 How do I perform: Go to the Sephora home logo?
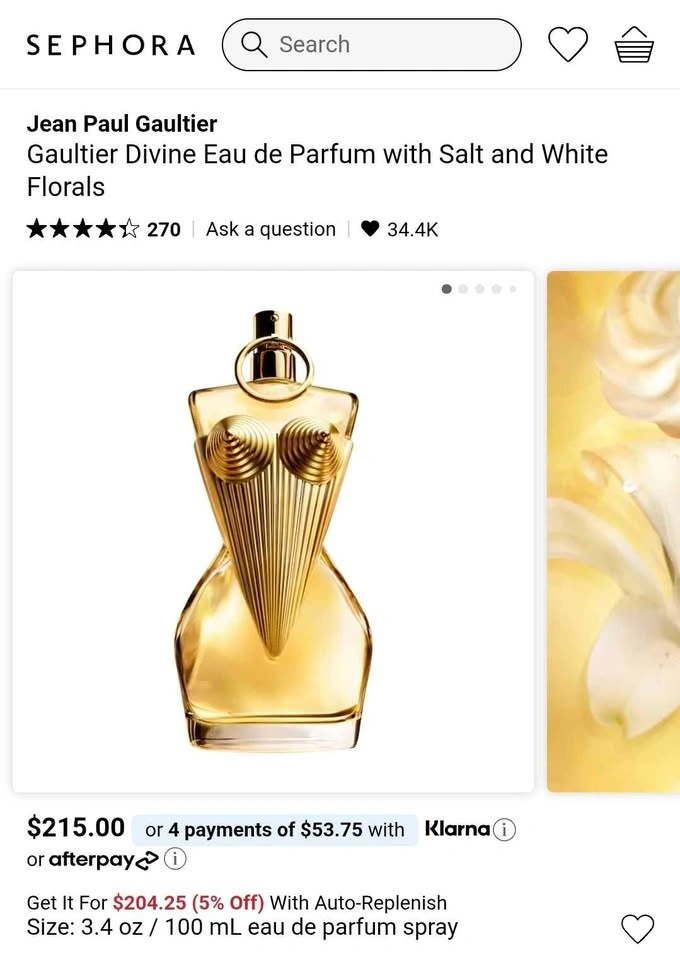tap(111, 45)
